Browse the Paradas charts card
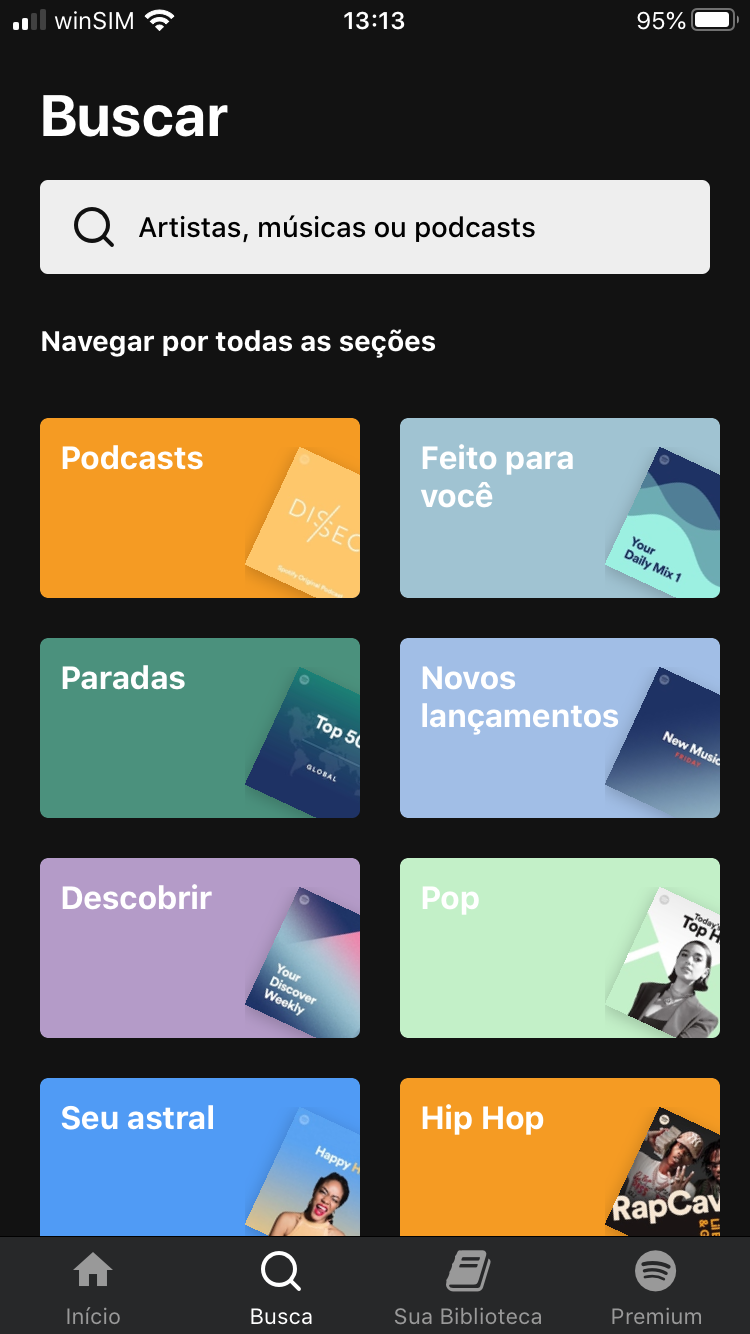Image resolution: width=750 pixels, height=1334 pixels. coord(200,728)
